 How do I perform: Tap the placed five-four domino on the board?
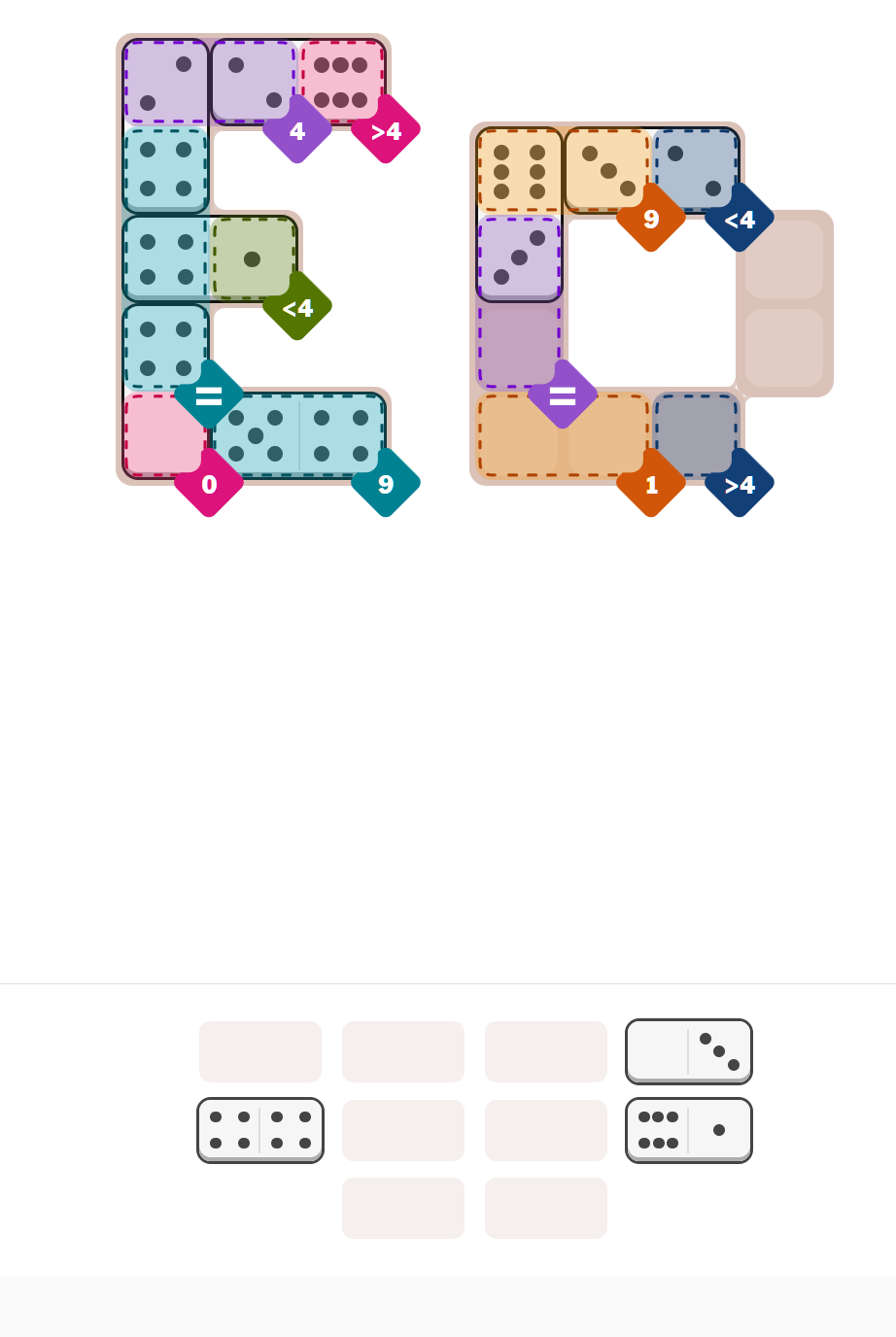[298, 435]
